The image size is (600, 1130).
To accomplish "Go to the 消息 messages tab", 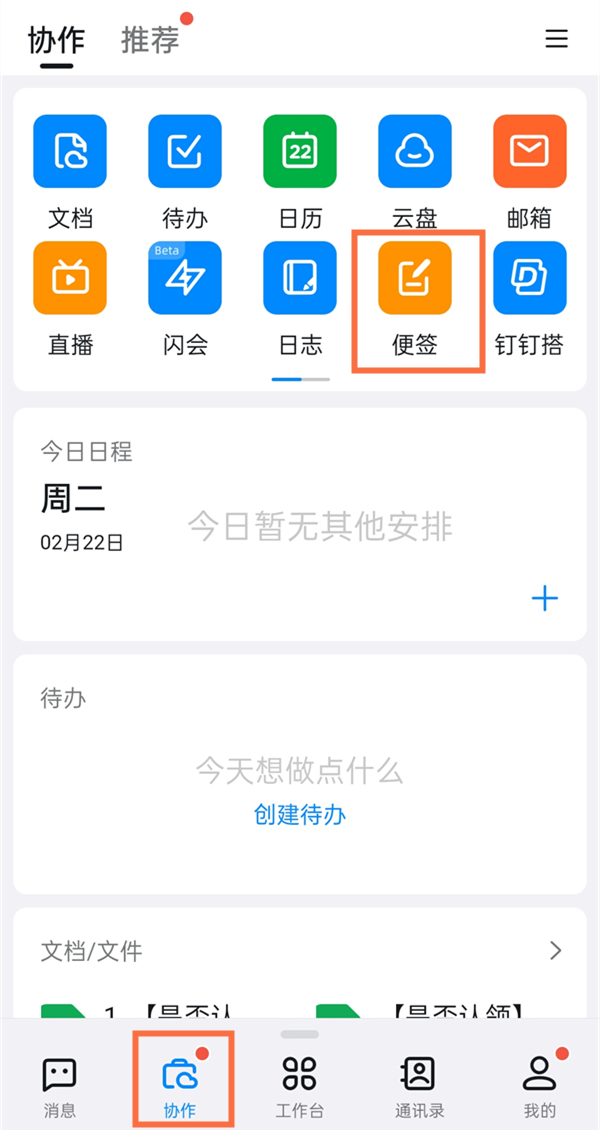I will pos(60,1085).
